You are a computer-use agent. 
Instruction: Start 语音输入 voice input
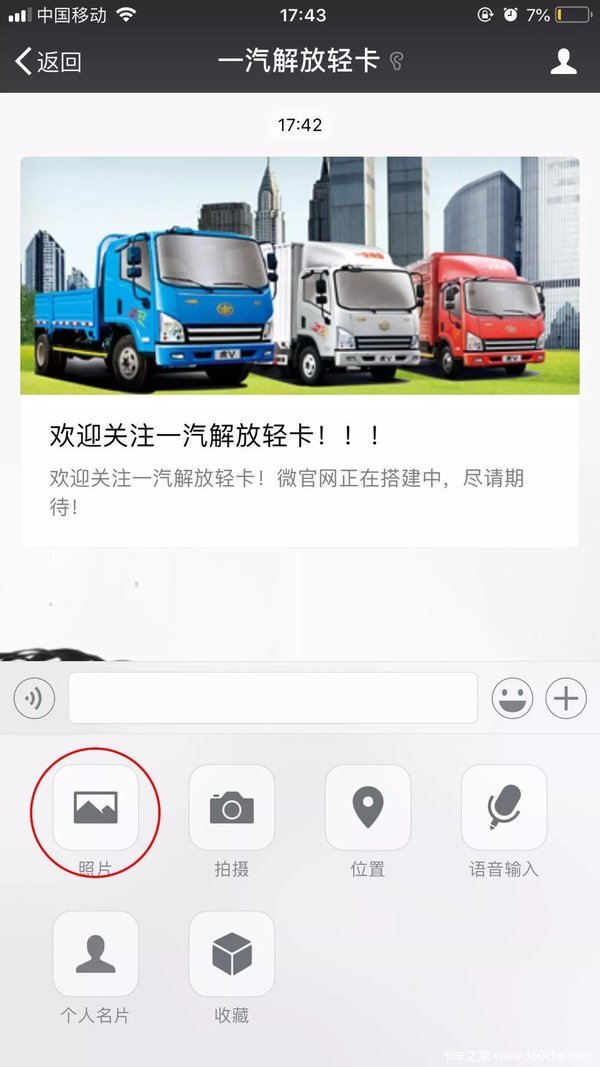503,808
